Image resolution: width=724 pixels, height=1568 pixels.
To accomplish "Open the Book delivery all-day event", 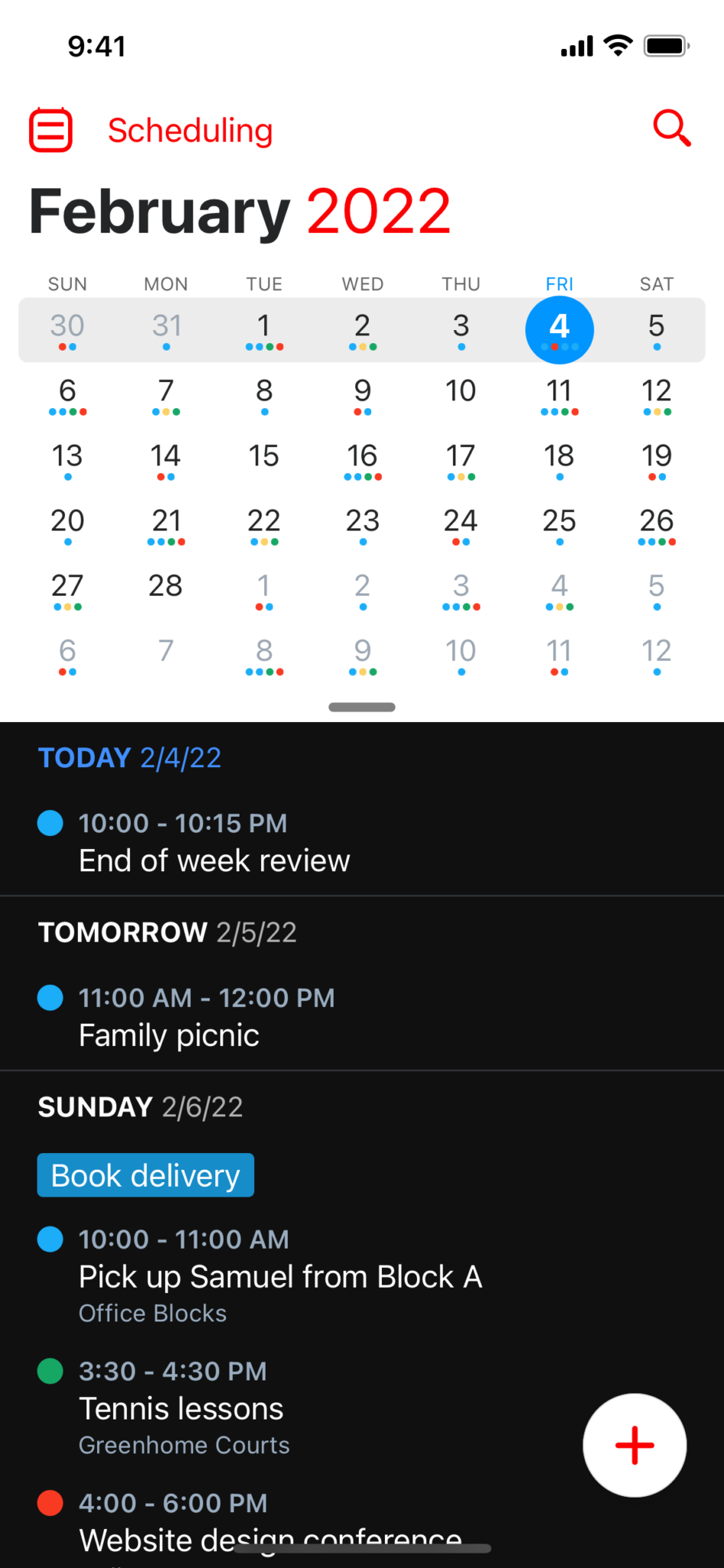I will (145, 1175).
